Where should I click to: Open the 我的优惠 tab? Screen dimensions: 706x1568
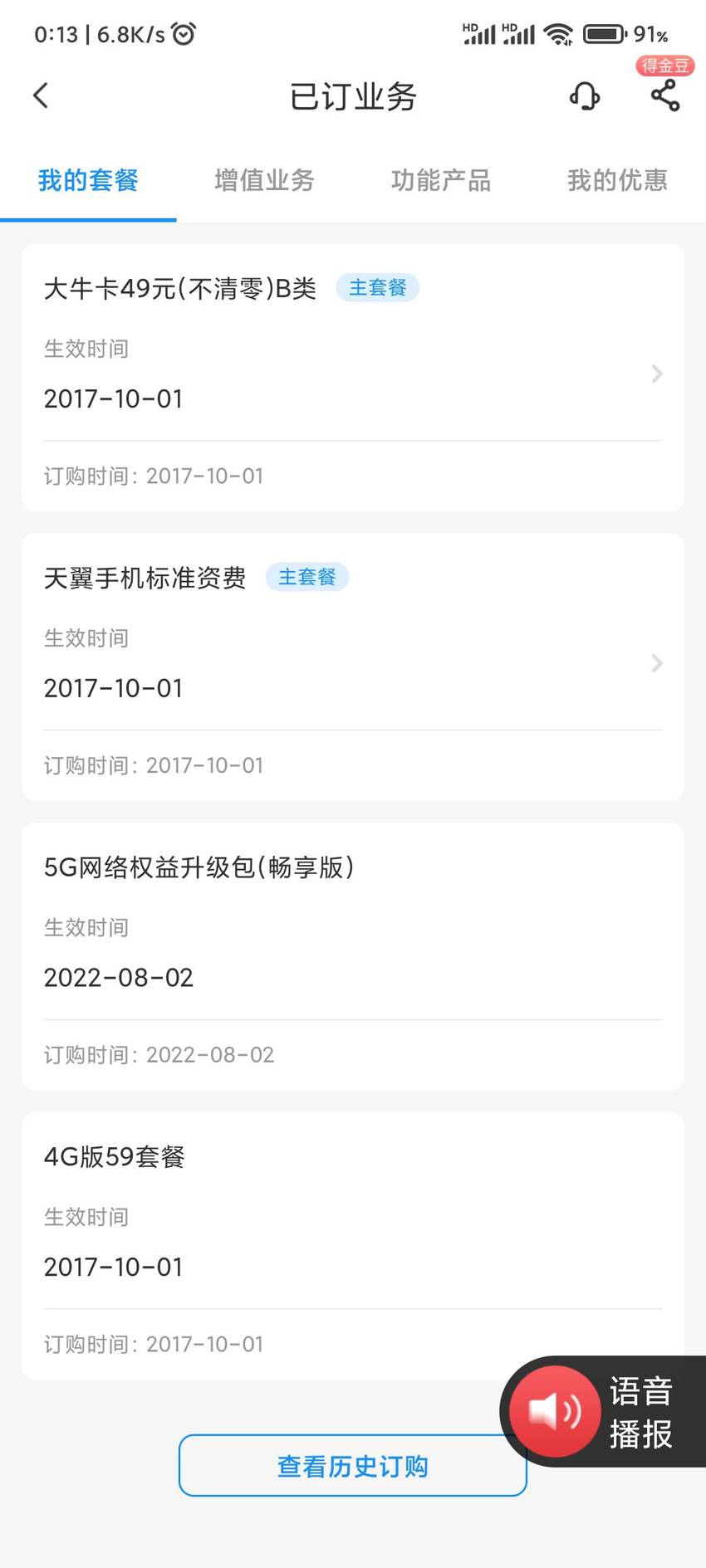[x=618, y=180]
